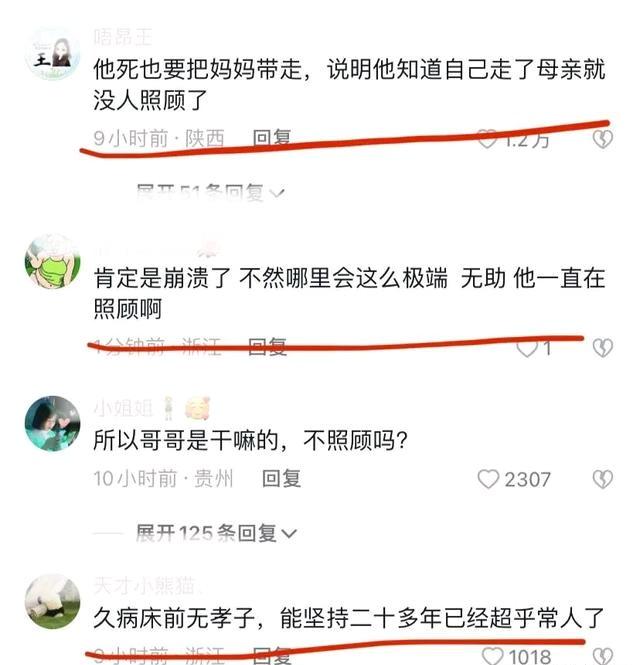Like the comment with 1018 likes
Image resolution: width=640 pixels, height=665 pixels.
tap(491, 656)
